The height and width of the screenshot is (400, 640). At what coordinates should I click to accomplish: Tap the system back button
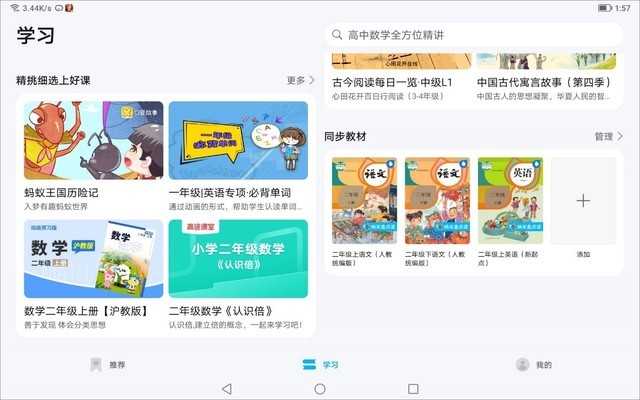[x=226, y=388]
